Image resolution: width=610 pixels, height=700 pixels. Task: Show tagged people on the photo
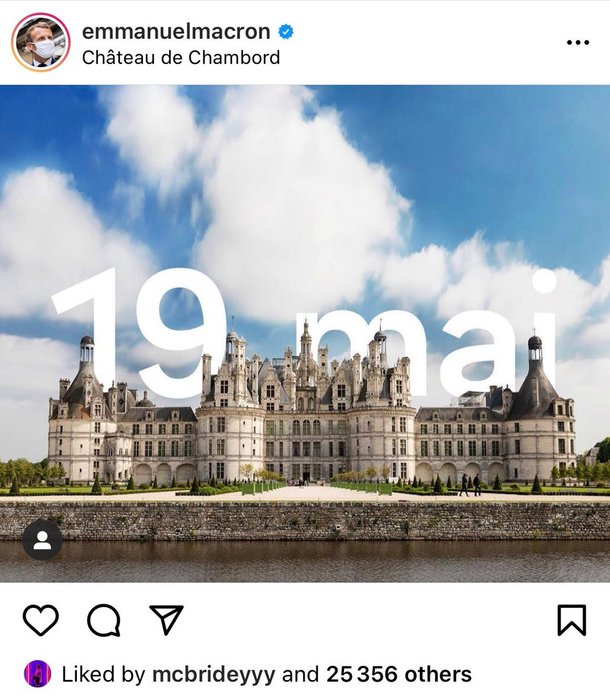pos(42,540)
